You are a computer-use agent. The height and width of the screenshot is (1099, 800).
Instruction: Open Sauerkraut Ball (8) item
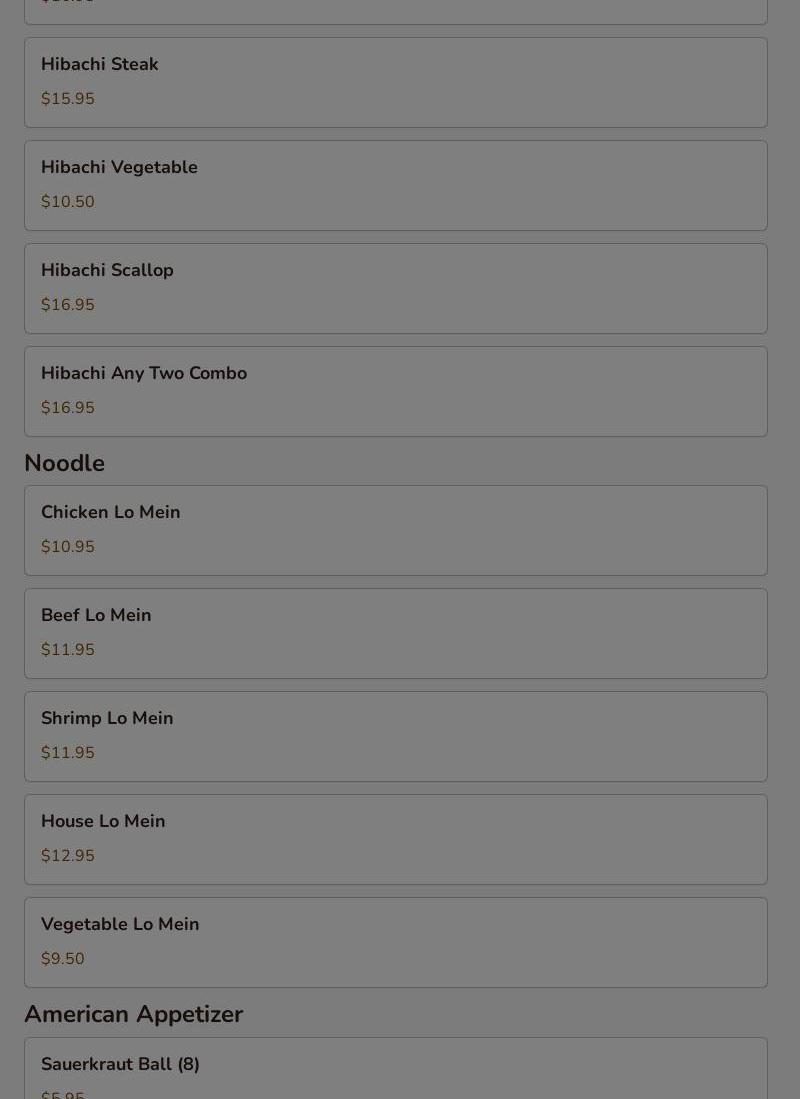(395, 1070)
